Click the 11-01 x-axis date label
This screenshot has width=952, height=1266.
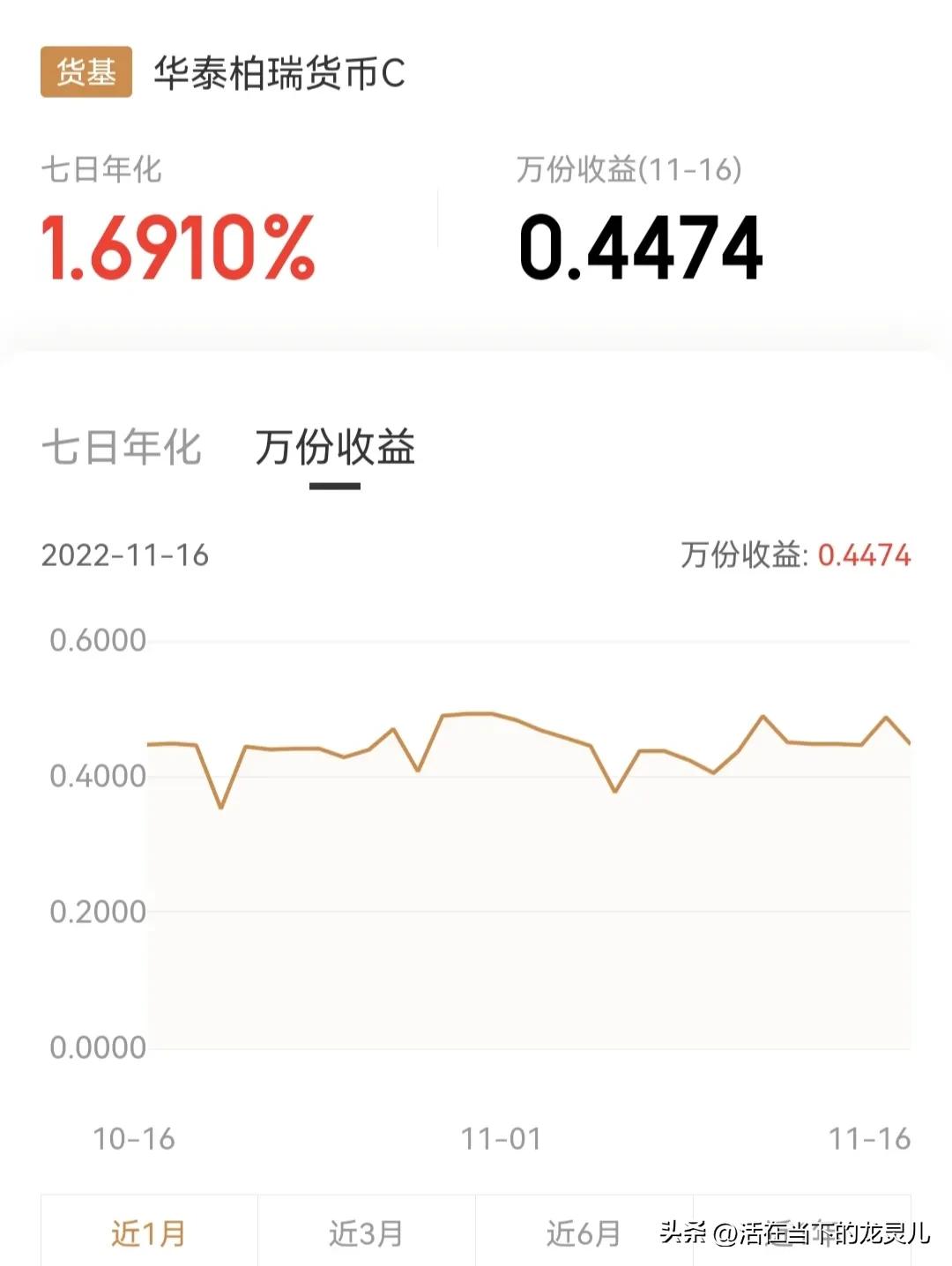tap(502, 1138)
